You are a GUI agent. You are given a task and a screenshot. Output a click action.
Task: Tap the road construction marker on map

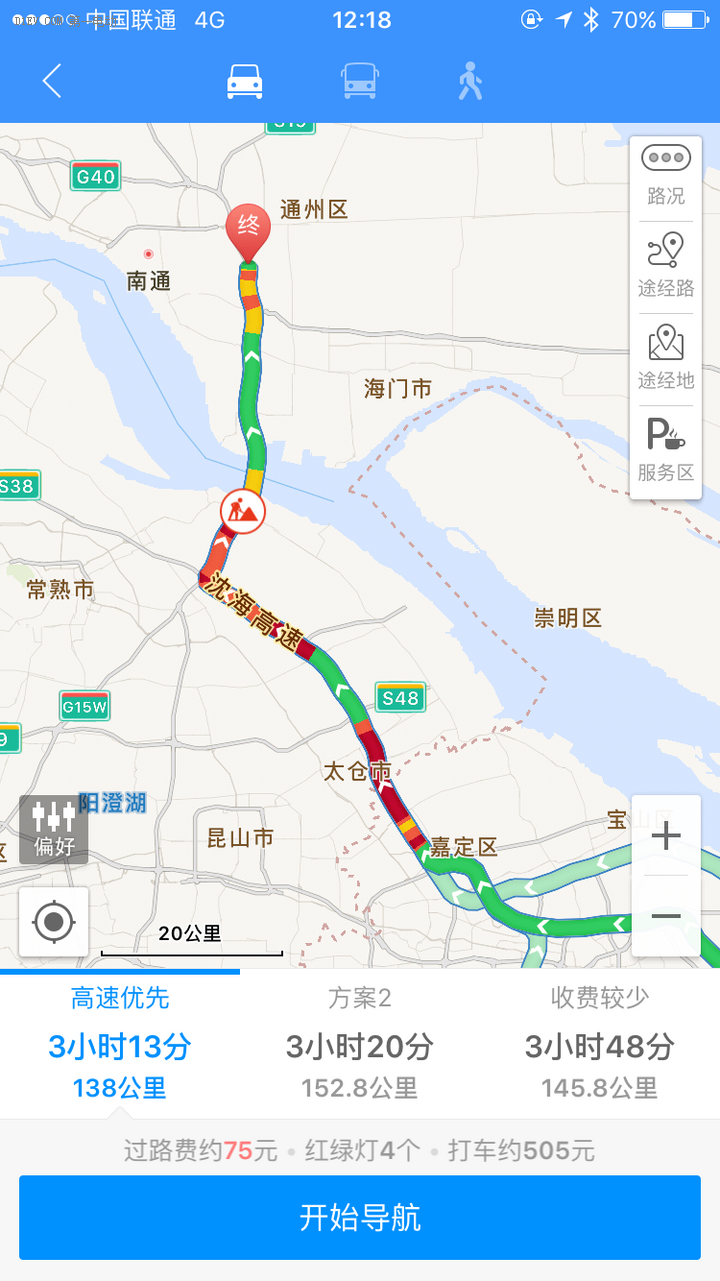tap(243, 511)
